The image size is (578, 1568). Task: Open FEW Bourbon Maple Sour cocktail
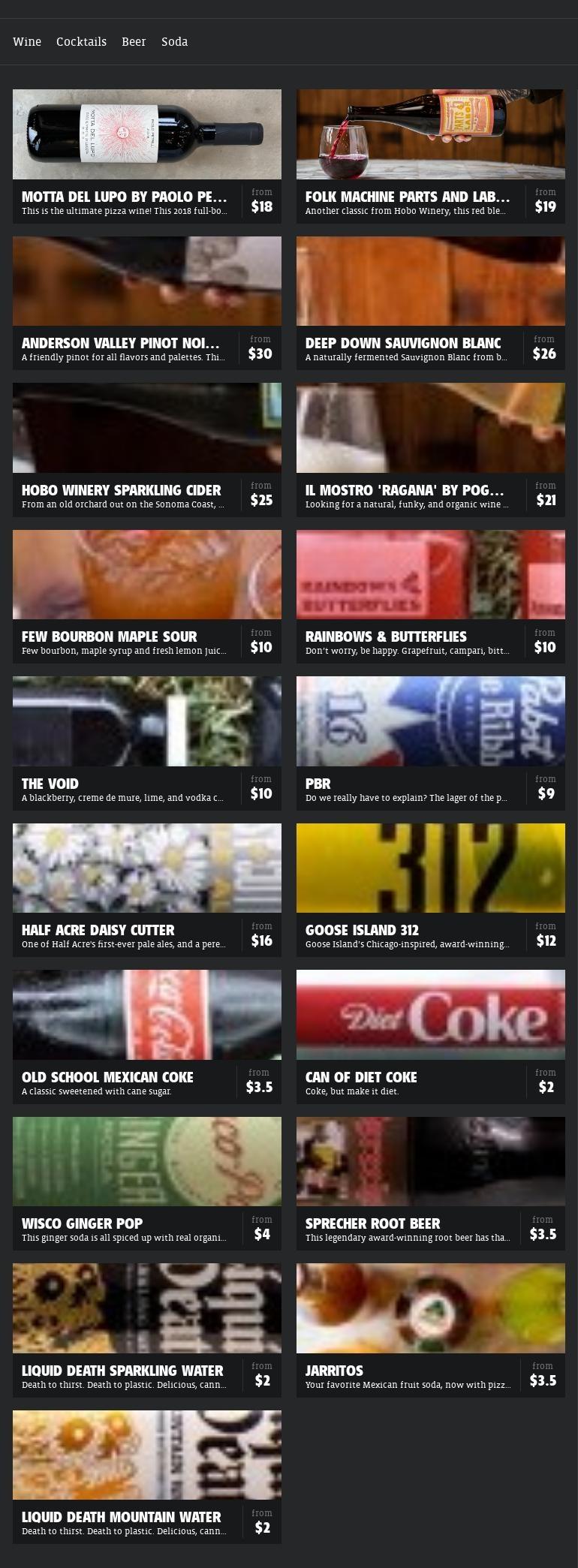tap(147, 596)
